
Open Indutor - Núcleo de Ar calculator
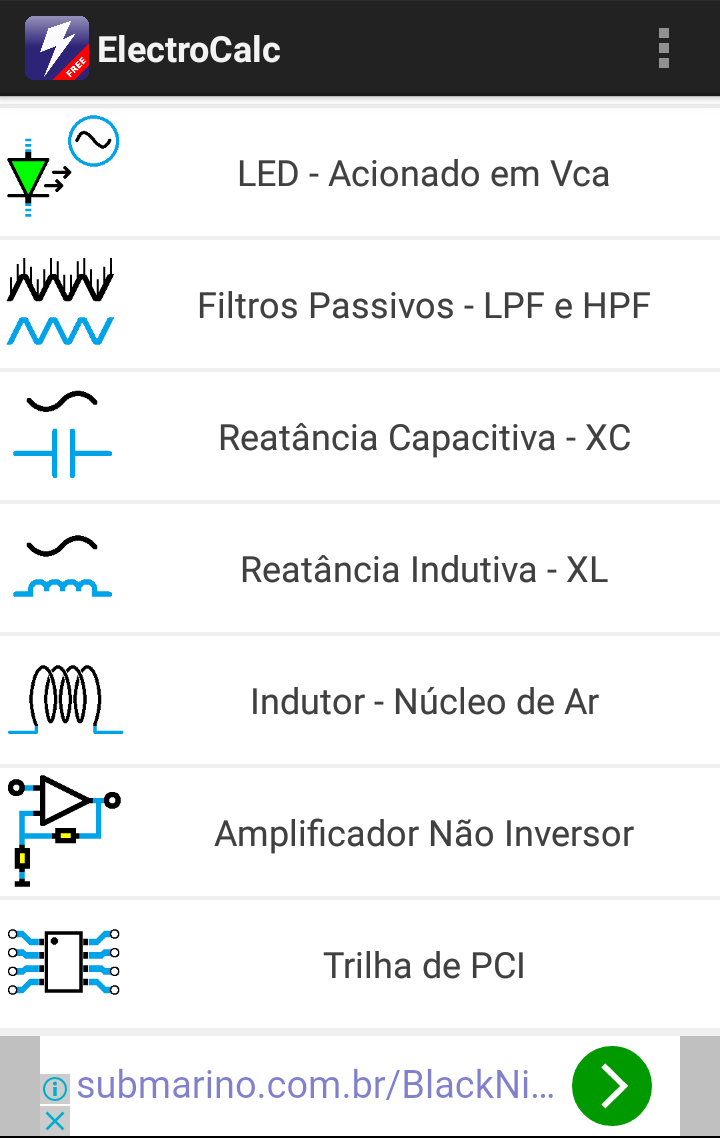point(424,701)
